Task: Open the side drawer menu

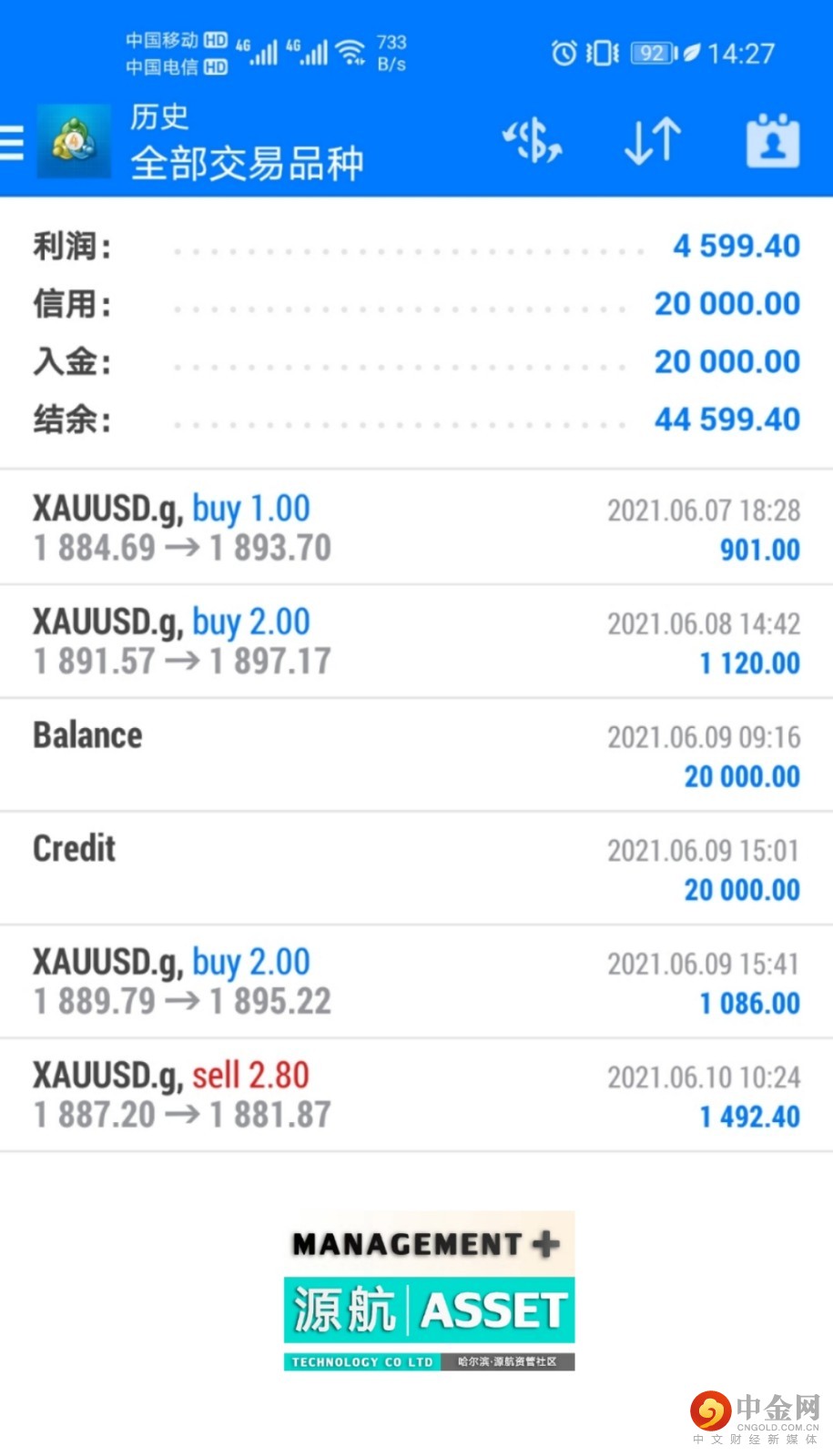Action: point(13,143)
